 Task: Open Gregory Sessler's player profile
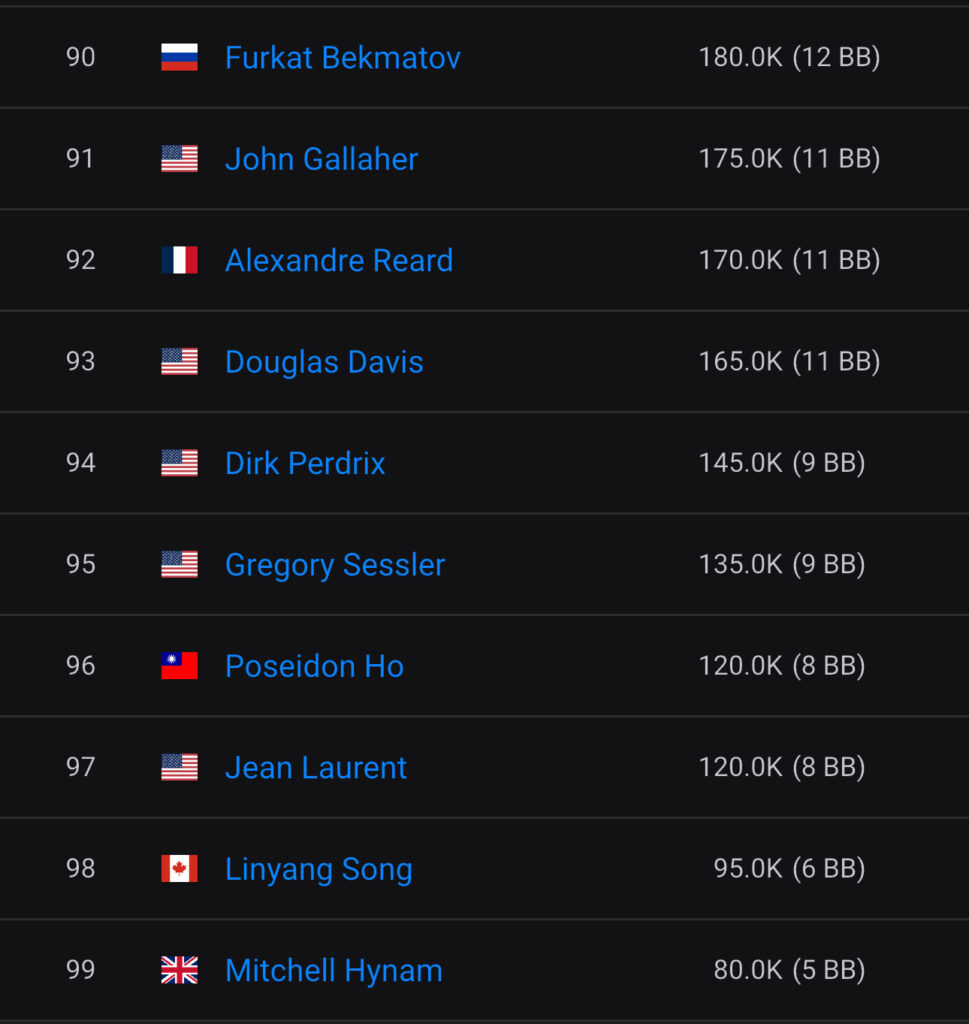coord(335,565)
